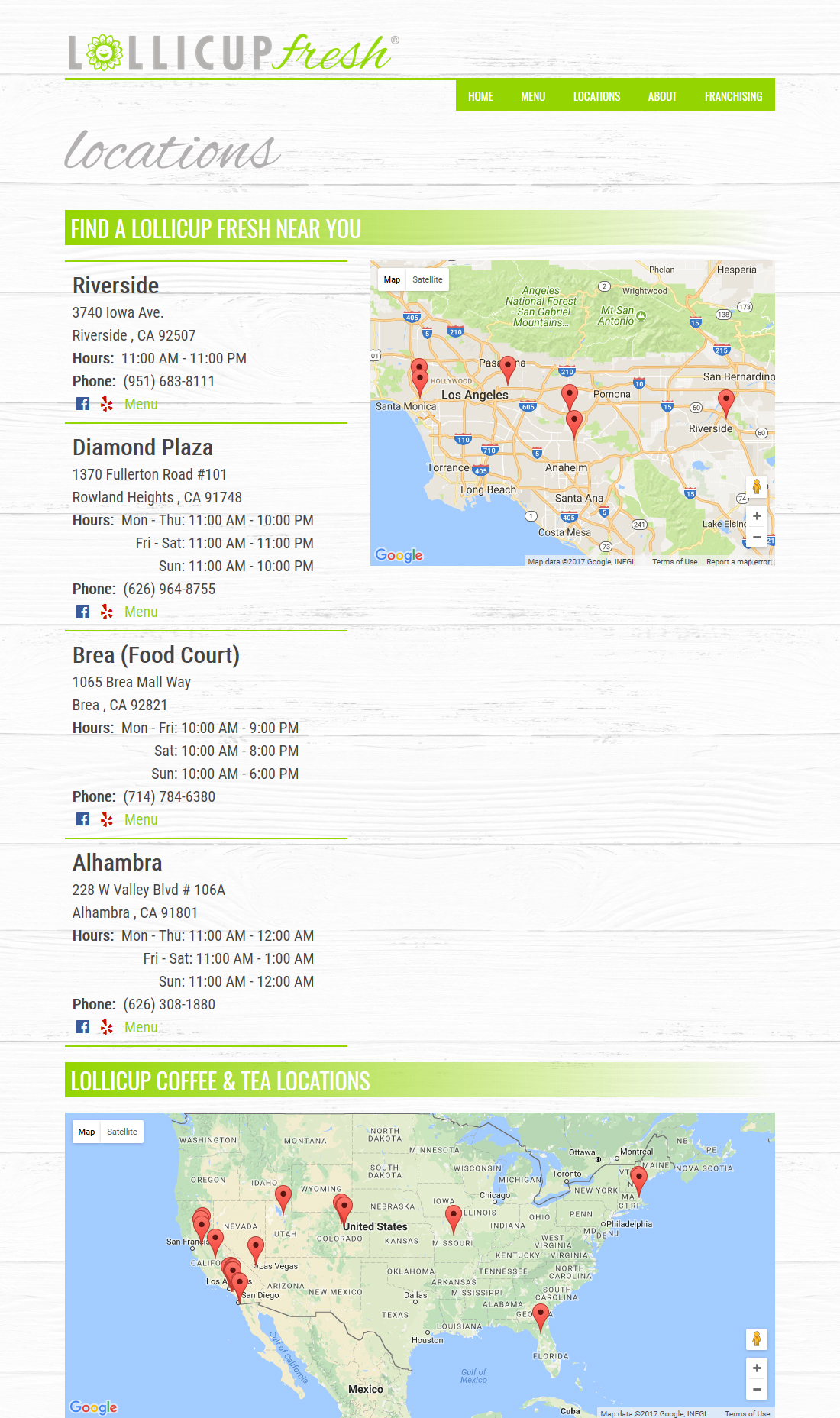View the Brea (Food Court) Menu link
Screen dimensions: 840x1418
(x=141, y=819)
